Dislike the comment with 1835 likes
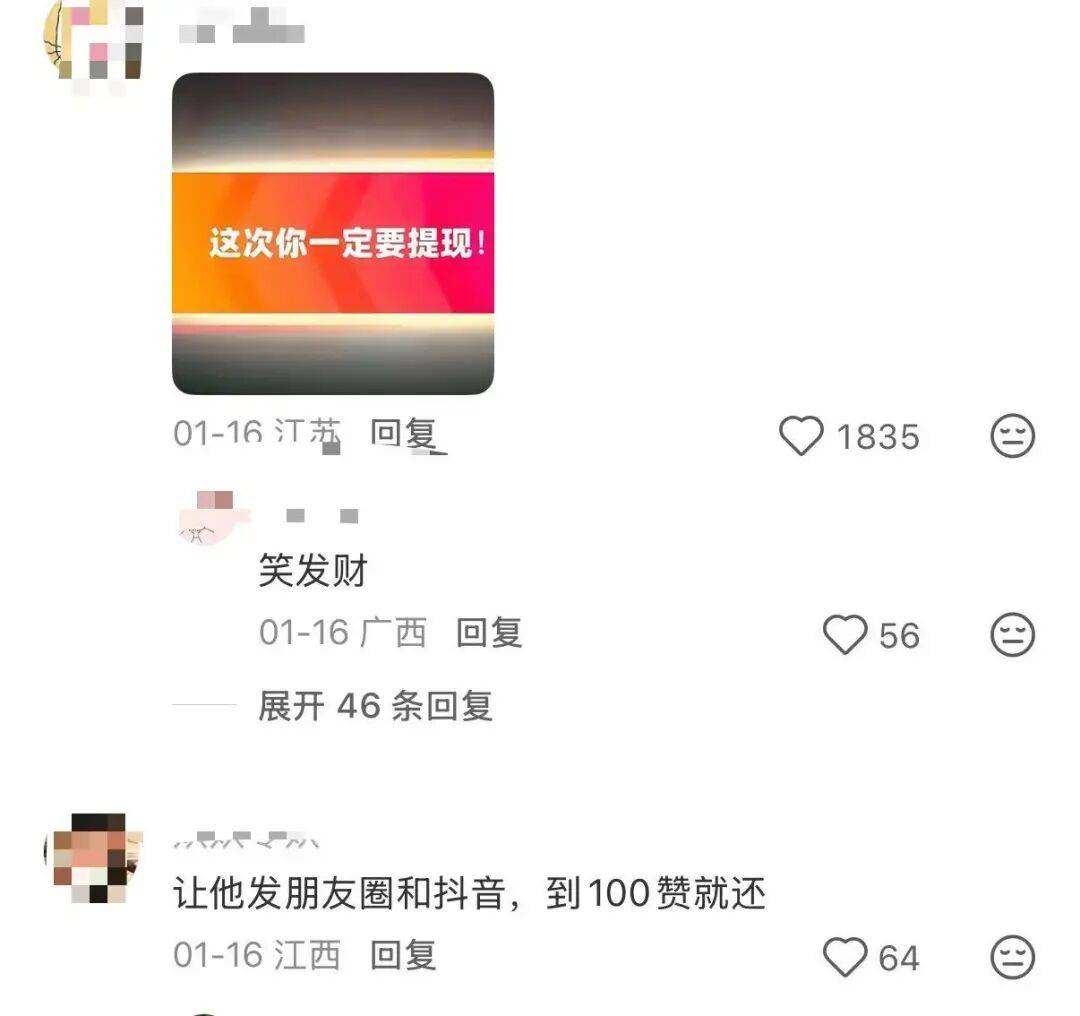Screen dimensions: 1080x1016 [x=1012, y=437]
